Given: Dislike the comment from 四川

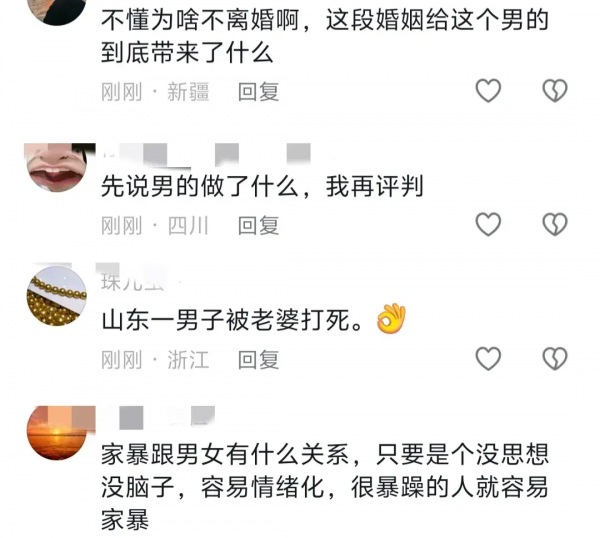Looking at the screenshot, I should pos(554,224).
